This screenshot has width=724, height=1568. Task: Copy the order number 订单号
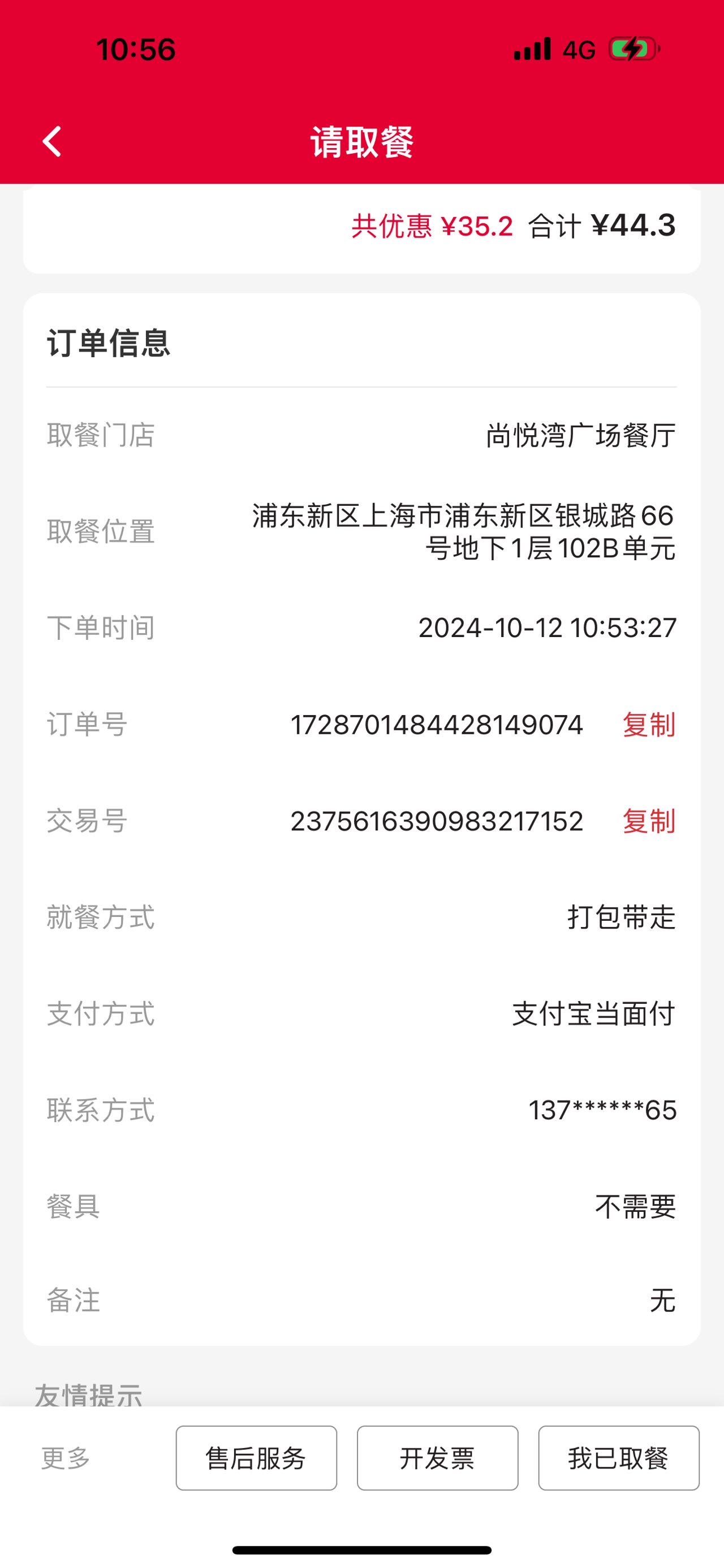click(x=649, y=725)
